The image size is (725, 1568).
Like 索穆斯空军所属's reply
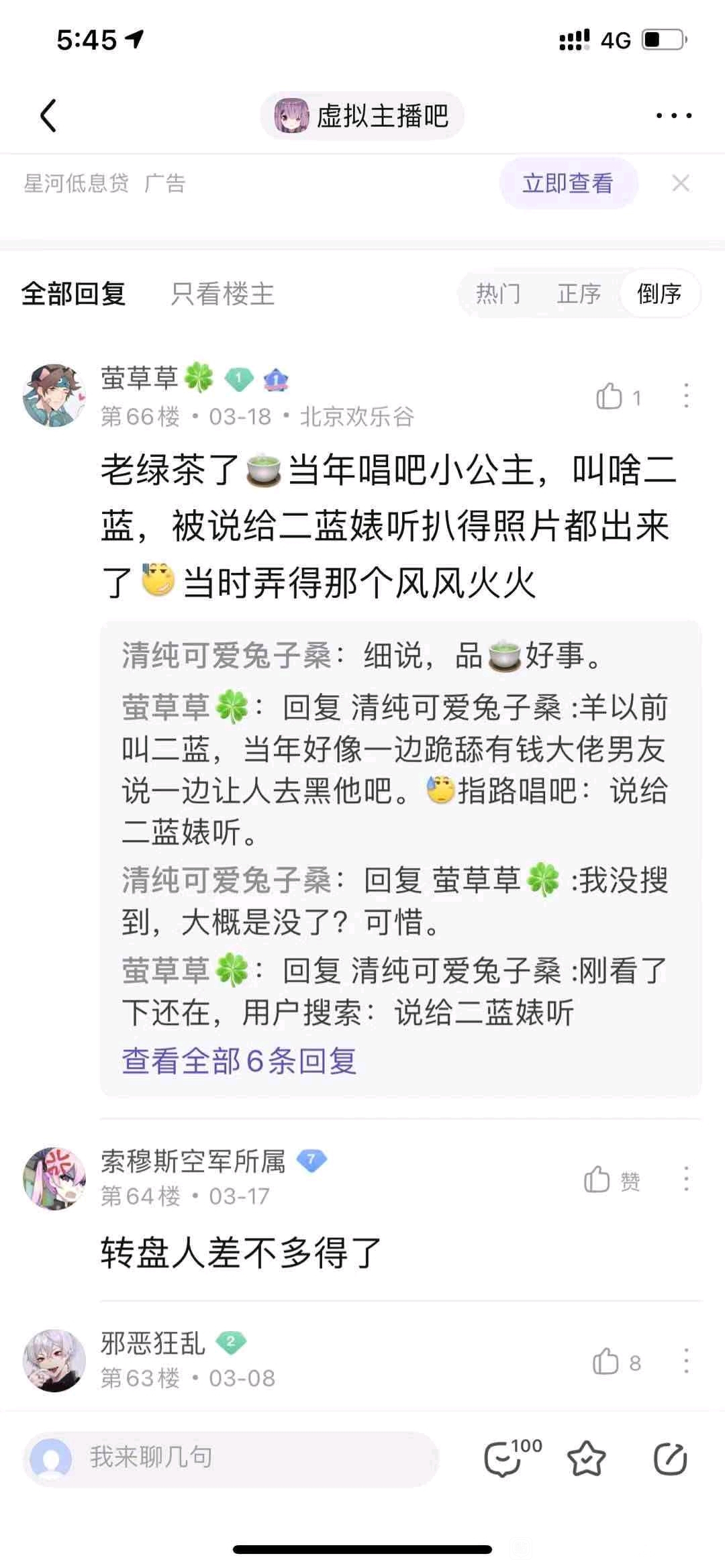coord(598,1180)
